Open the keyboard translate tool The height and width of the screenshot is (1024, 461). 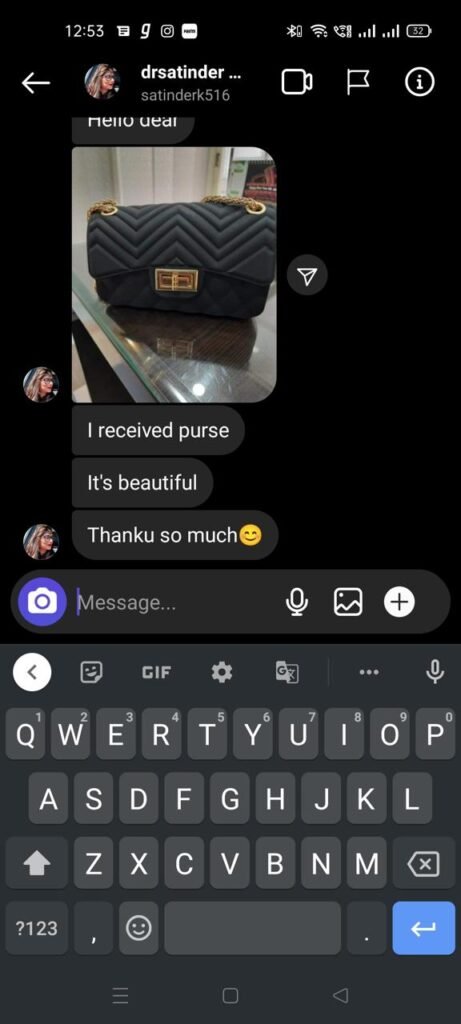tap(287, 672)
